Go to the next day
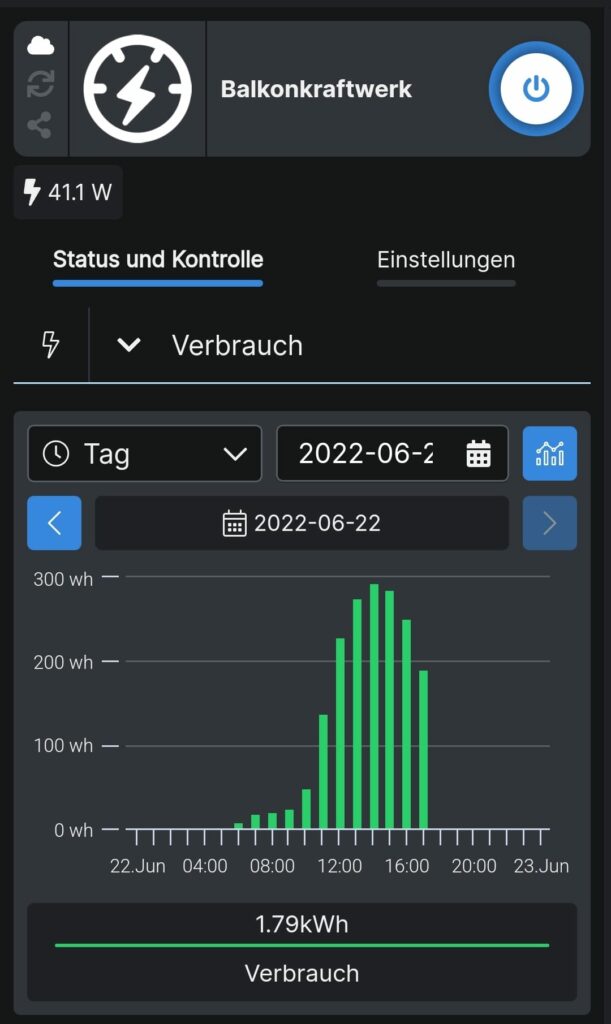This screenshot has width=611, height=1024. [x=550, y=523]
